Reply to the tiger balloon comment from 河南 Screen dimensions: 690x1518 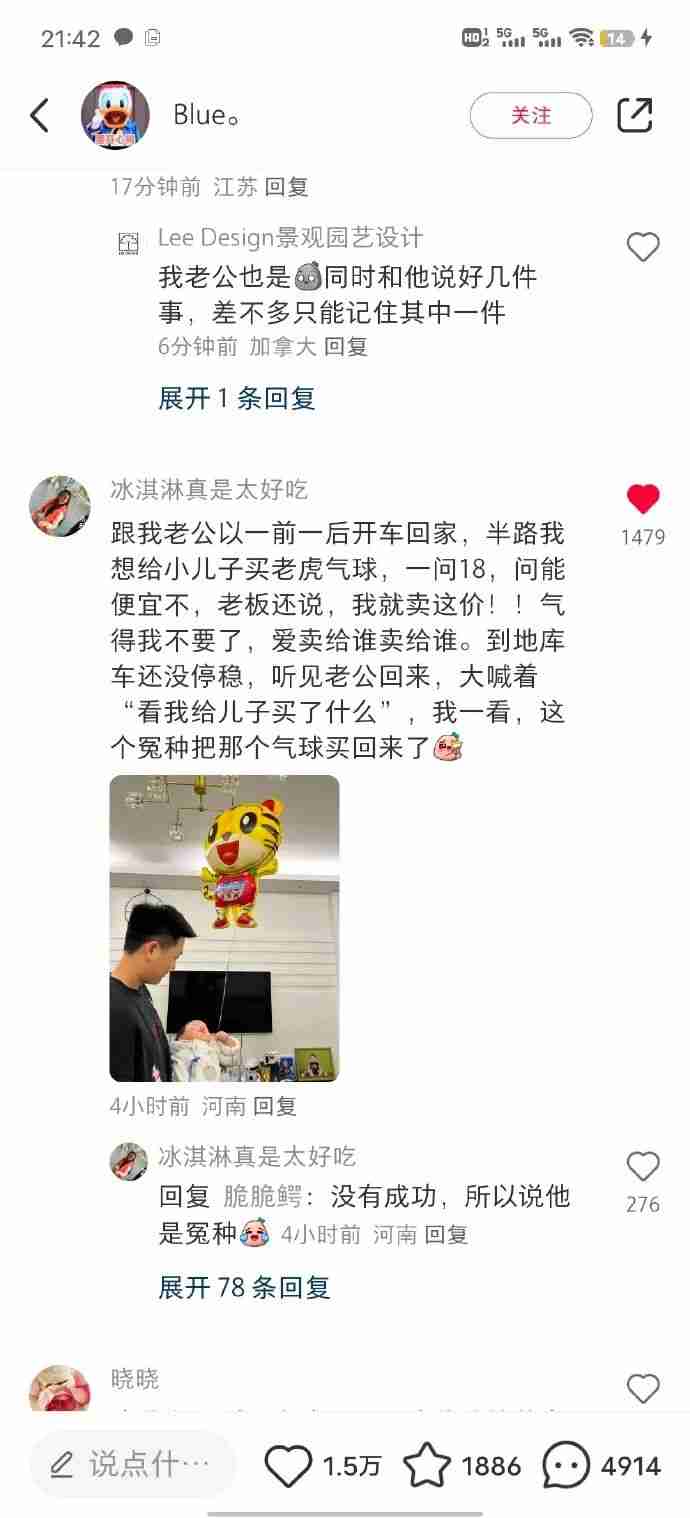(x=275, y=1106)
